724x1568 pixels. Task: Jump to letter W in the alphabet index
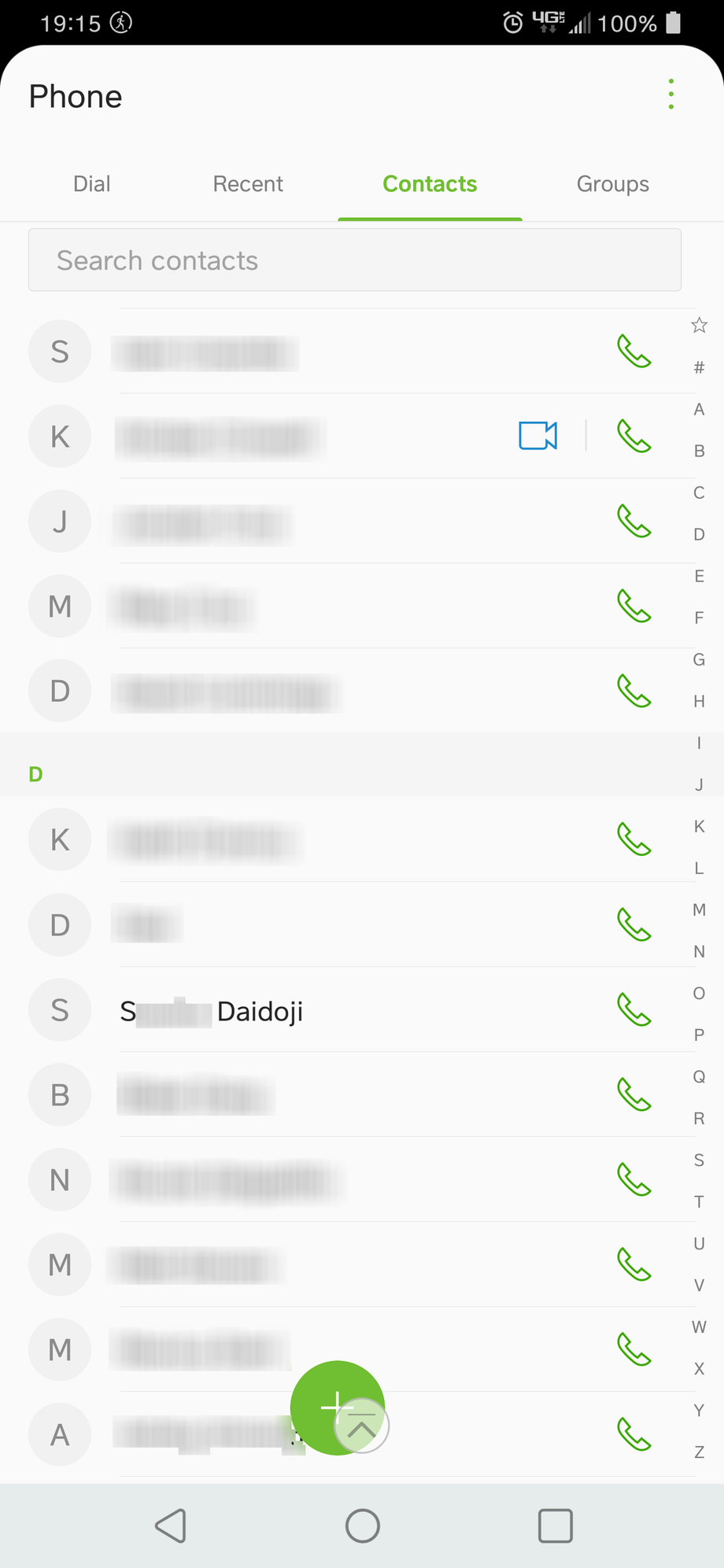[x=699, y=1327]
